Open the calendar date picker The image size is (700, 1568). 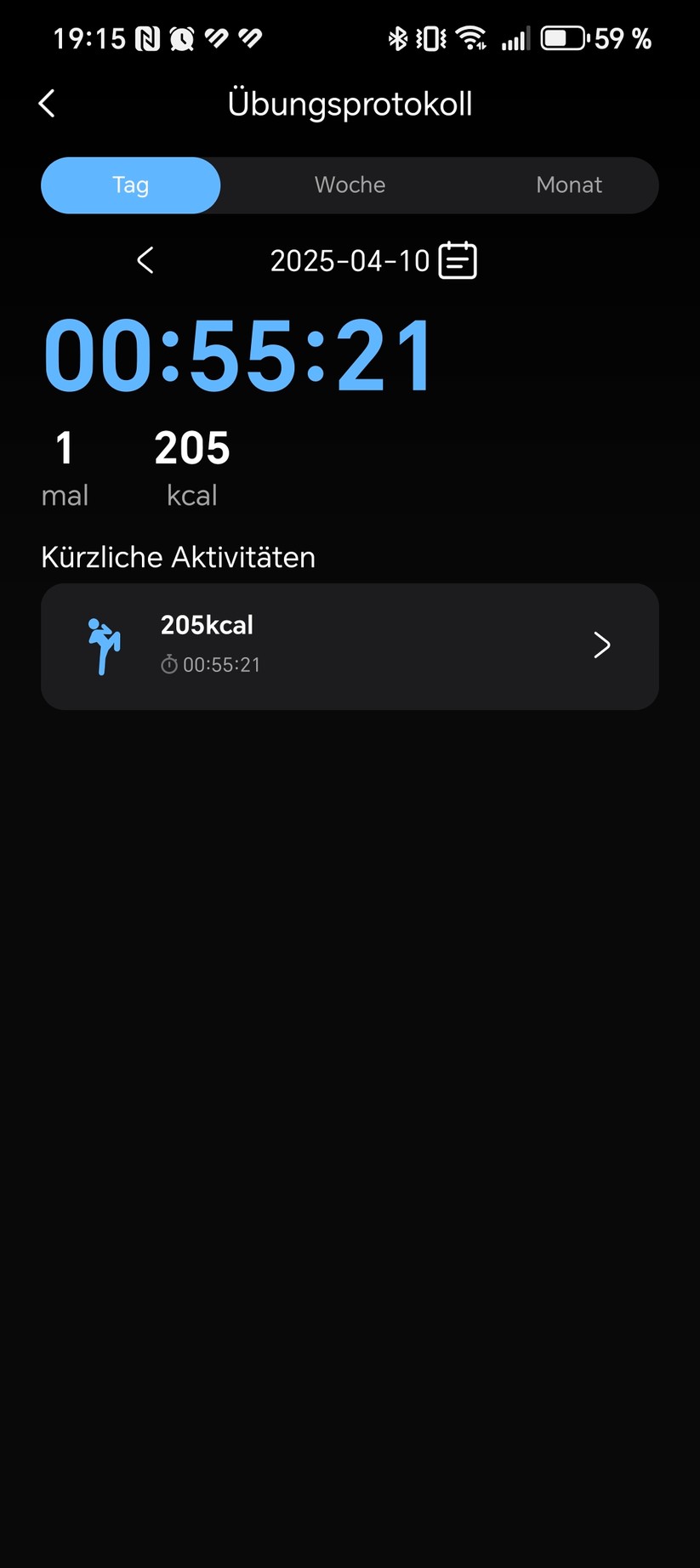(x=458, y=260)
